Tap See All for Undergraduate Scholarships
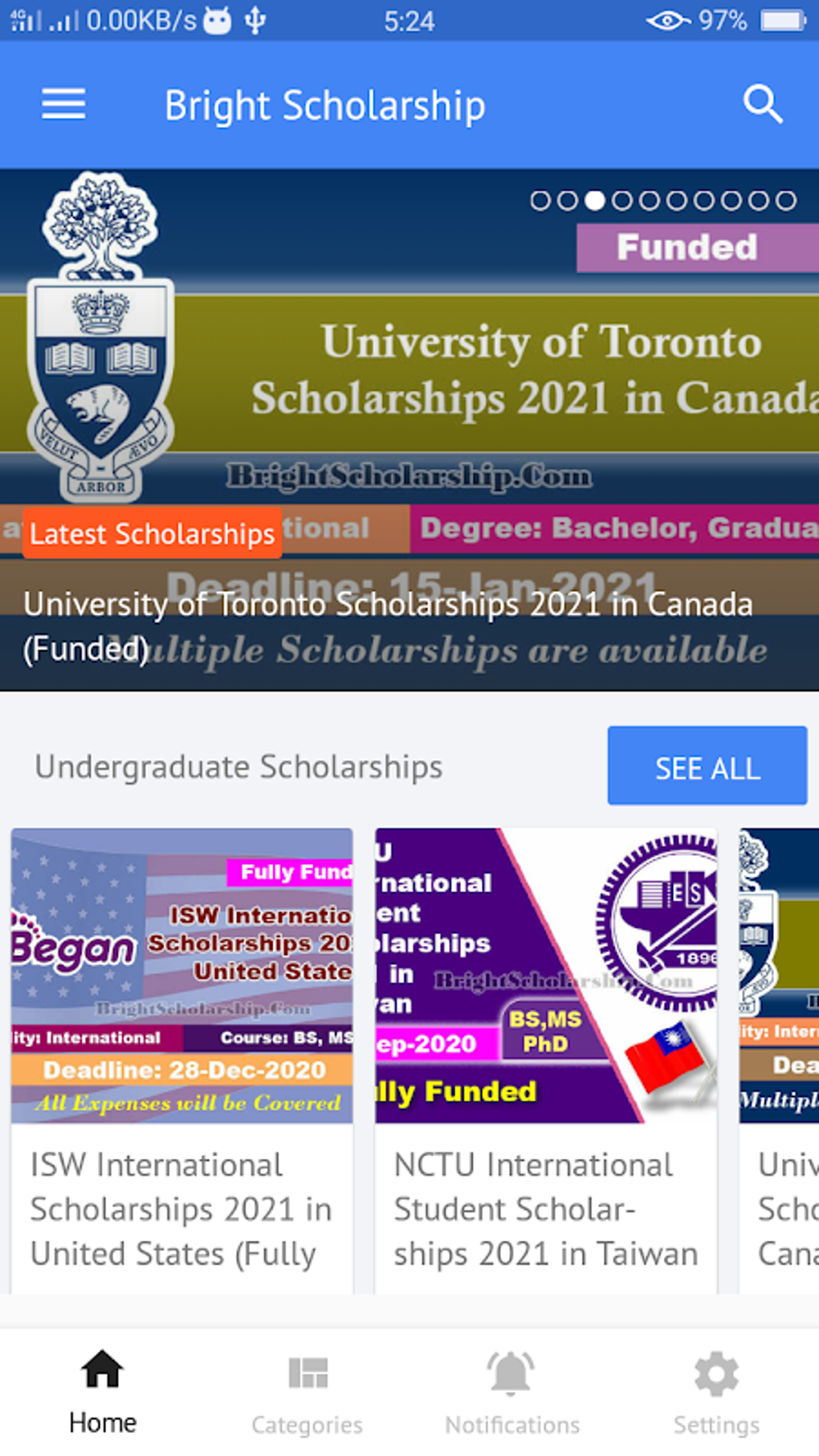Image resolution: width=819 pixels, height=1456 pixels. tap(707, 765)
